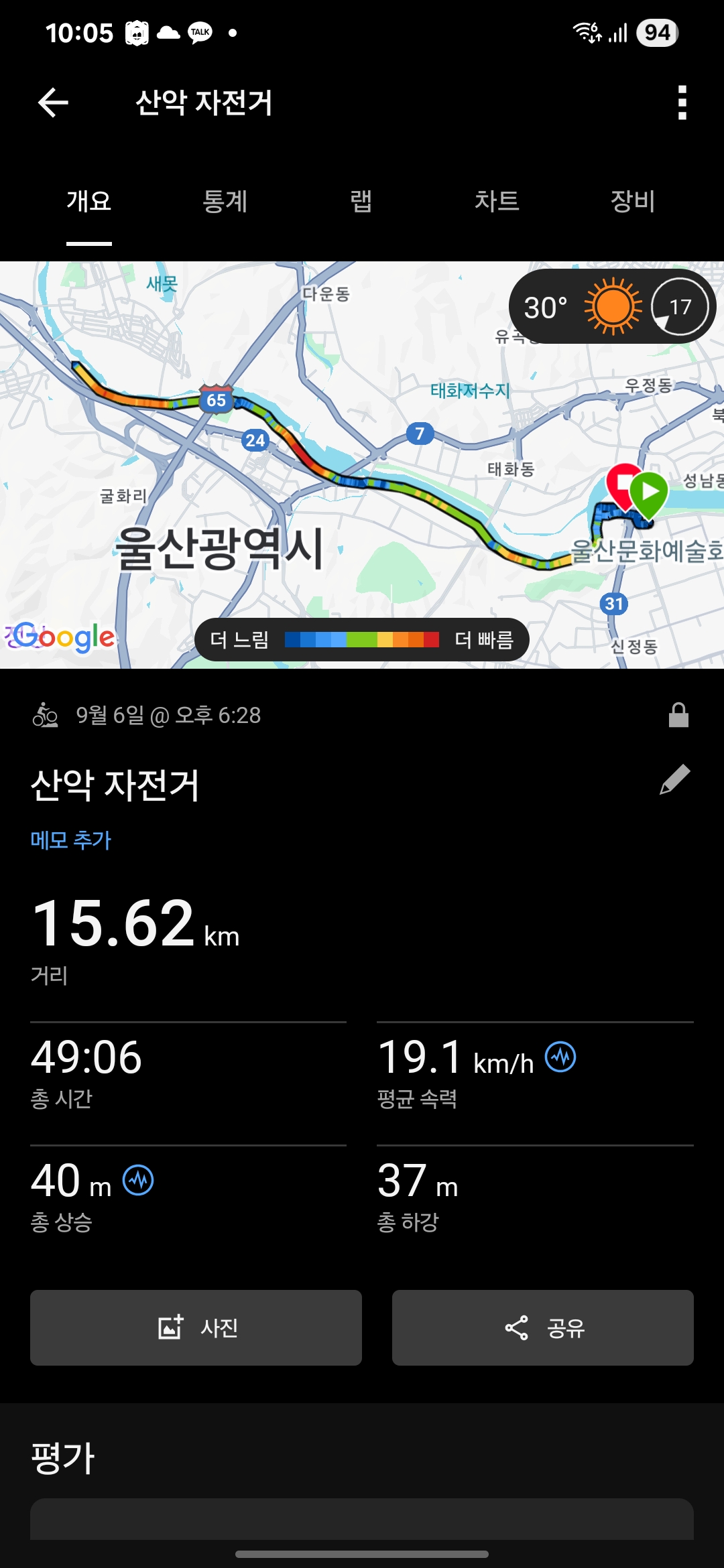Image resolution: width=724 pixels, height=1568 pixels.
Task: Open the three-dot overflow menu
Action: (682, 103)
